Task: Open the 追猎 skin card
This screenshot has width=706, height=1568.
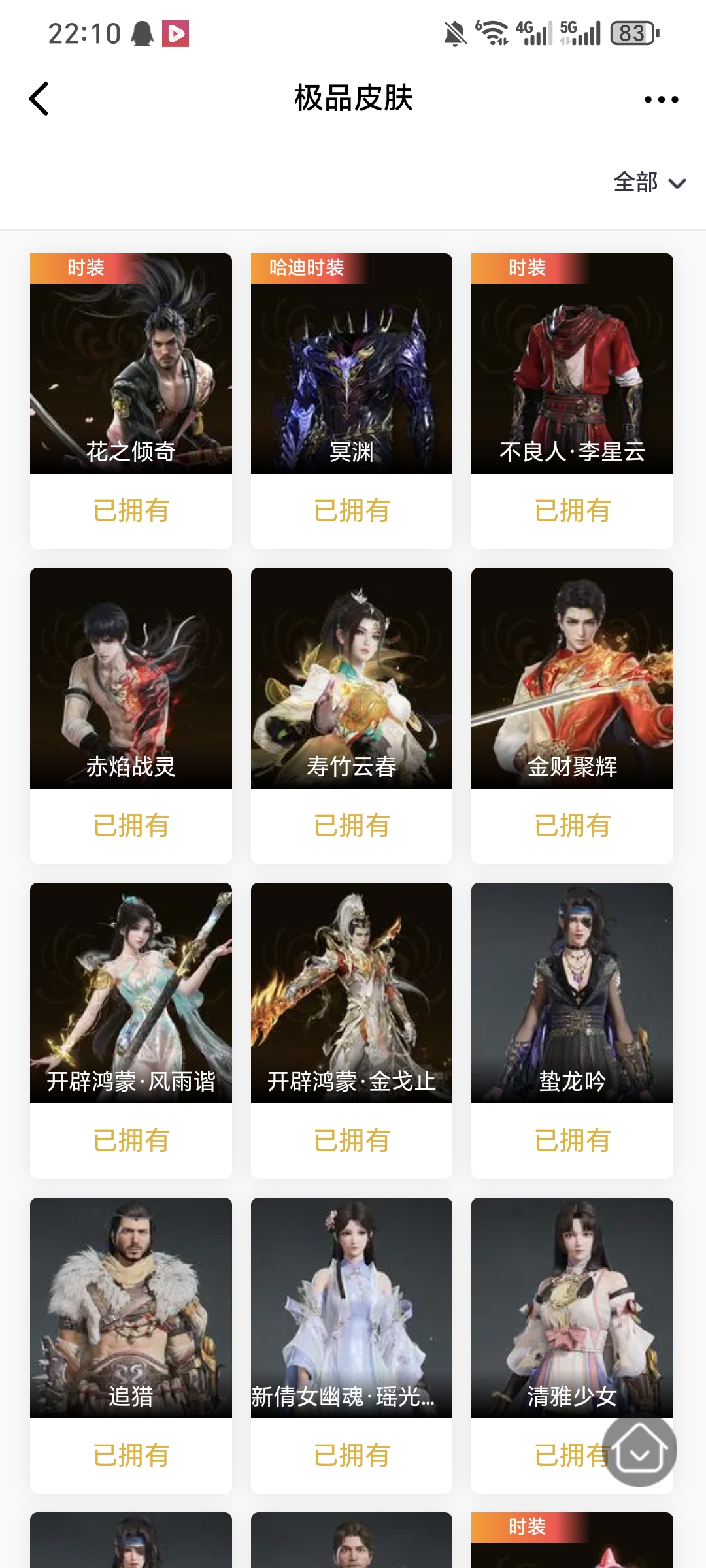Action: (131, 1308)
